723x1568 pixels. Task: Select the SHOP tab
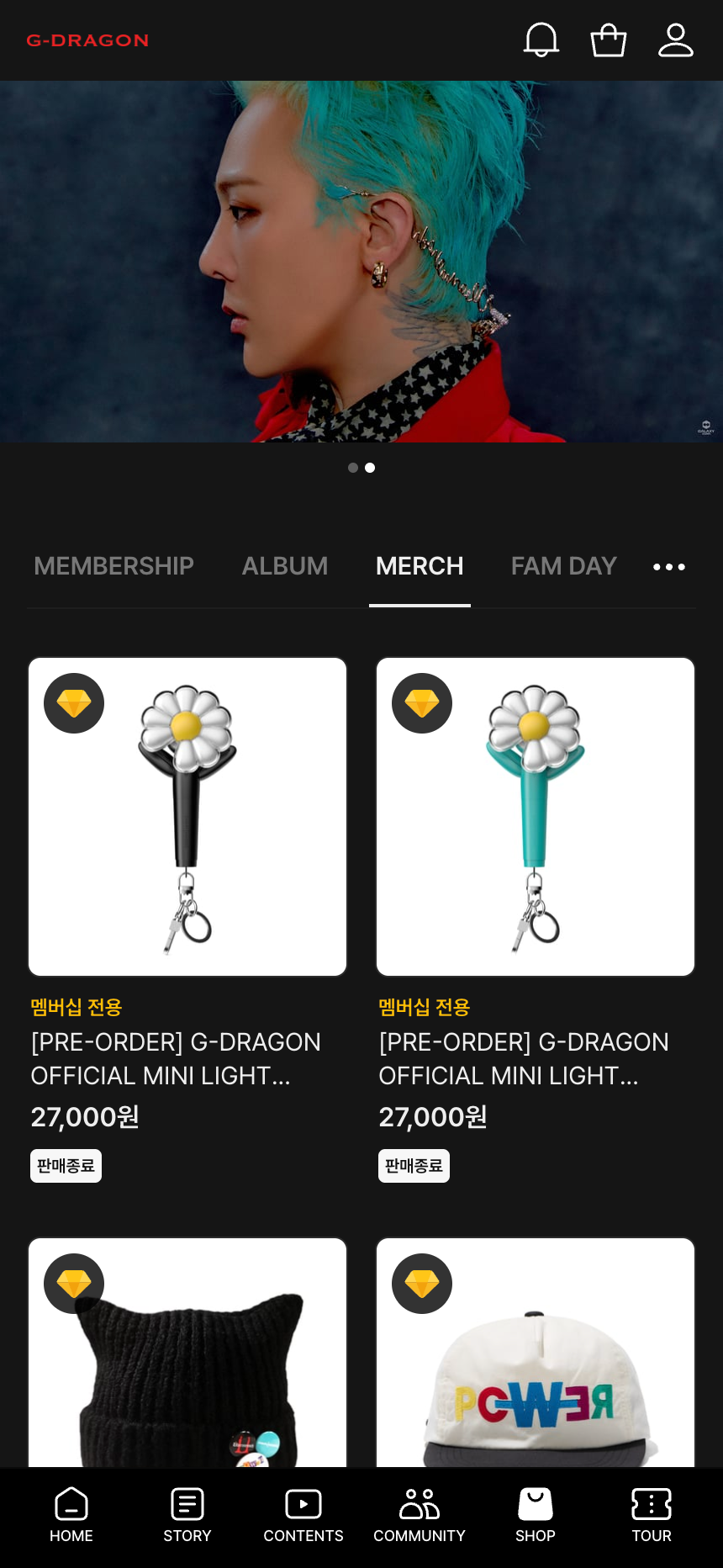[536, 1514]
